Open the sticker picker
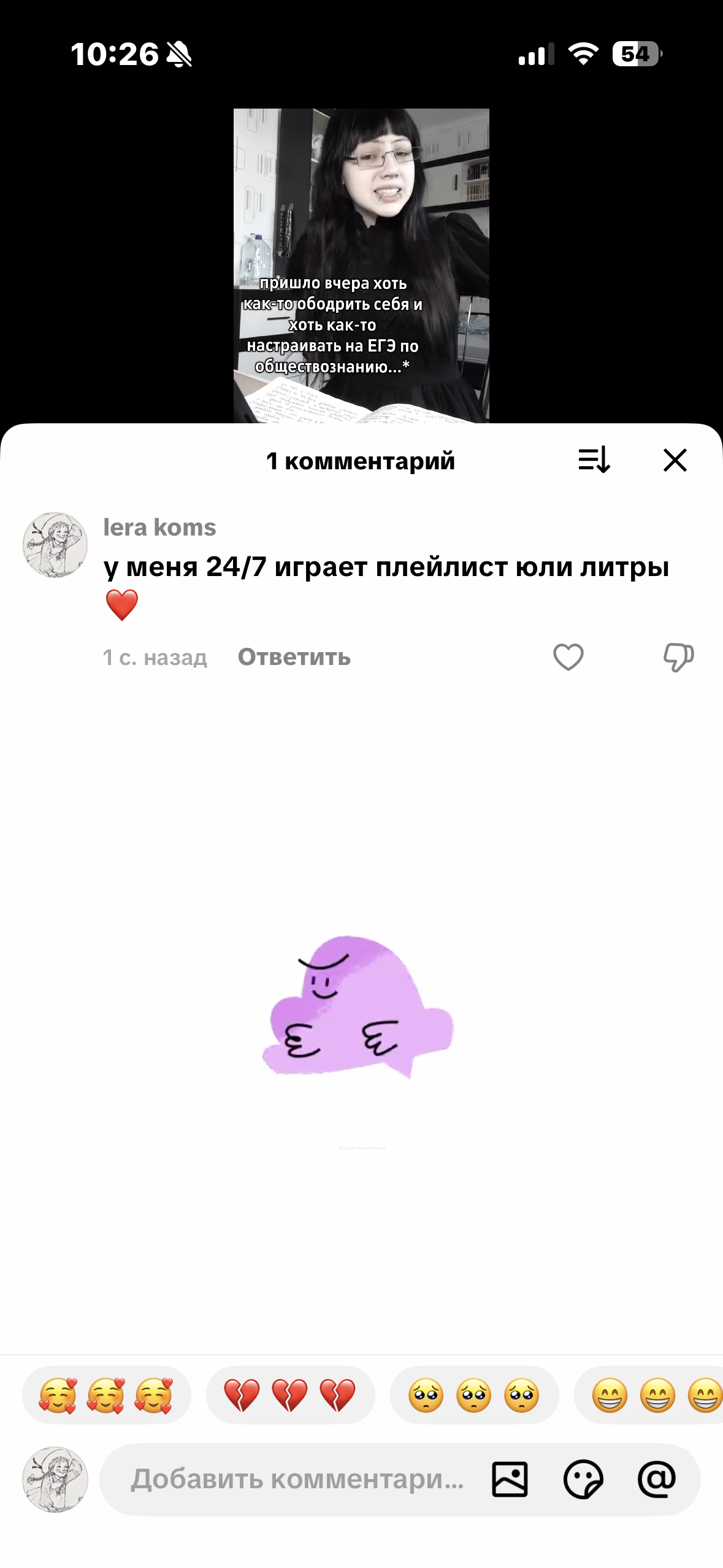 [x=583, y=1480]
